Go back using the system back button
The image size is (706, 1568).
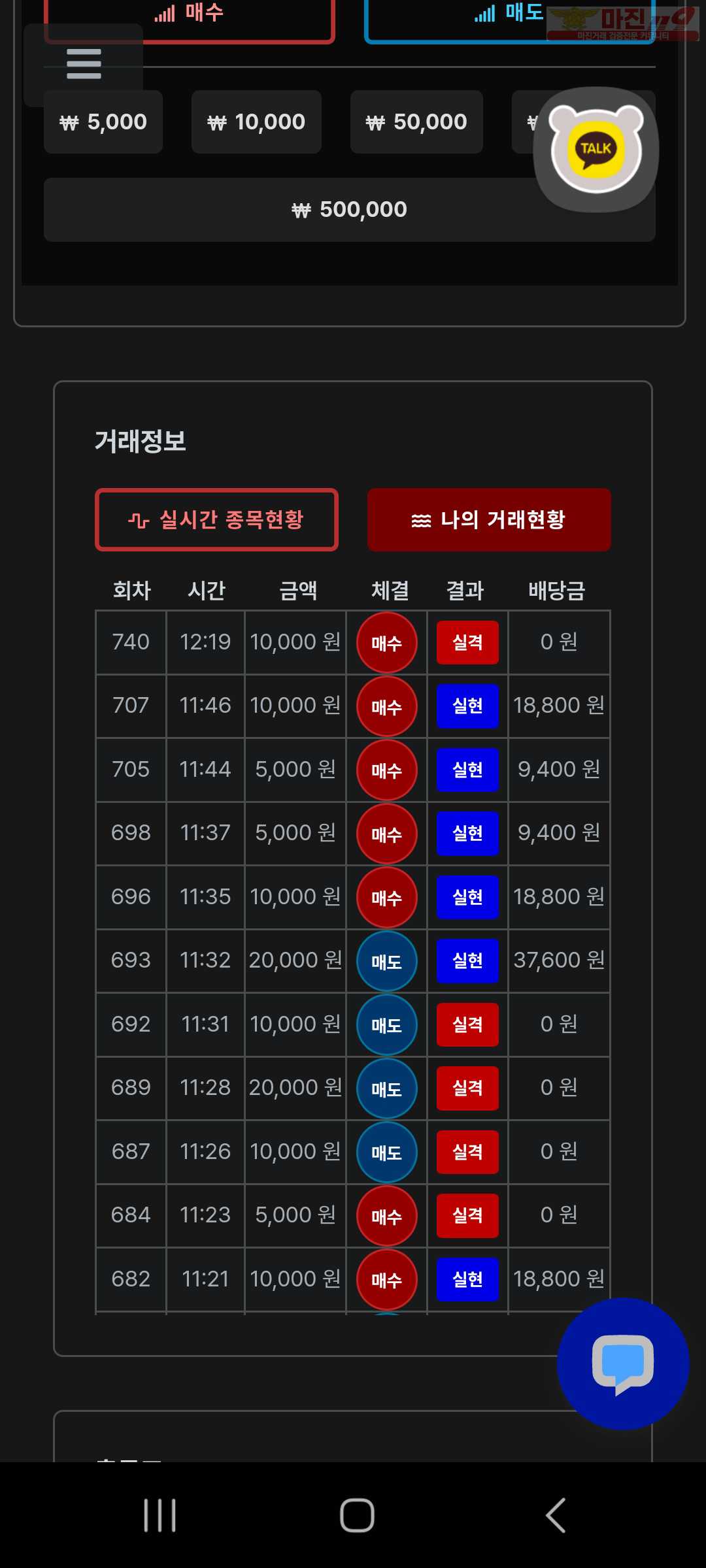pos(556,1515)
